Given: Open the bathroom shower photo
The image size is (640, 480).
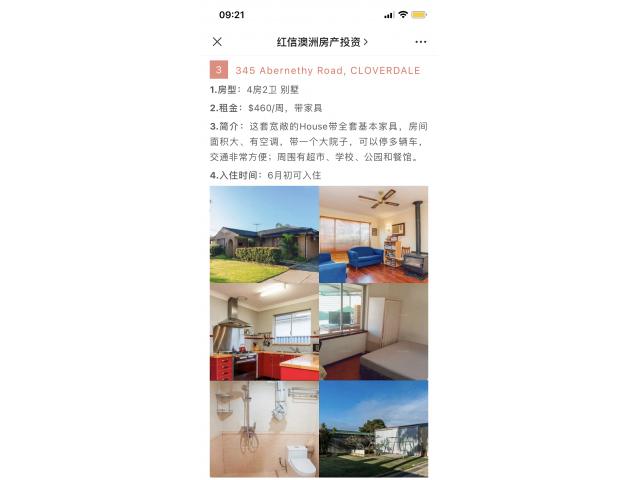Looking at the screenshot, I should [x=264, y=428].
